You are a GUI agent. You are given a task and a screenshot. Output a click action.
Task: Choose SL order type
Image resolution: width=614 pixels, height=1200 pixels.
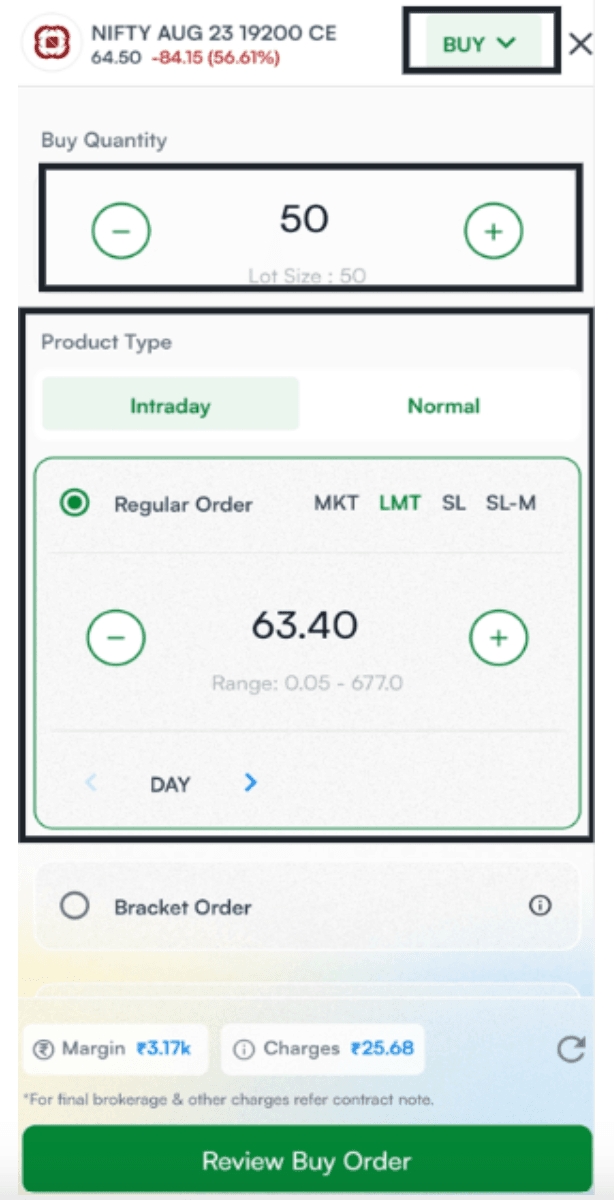(453, 503)
